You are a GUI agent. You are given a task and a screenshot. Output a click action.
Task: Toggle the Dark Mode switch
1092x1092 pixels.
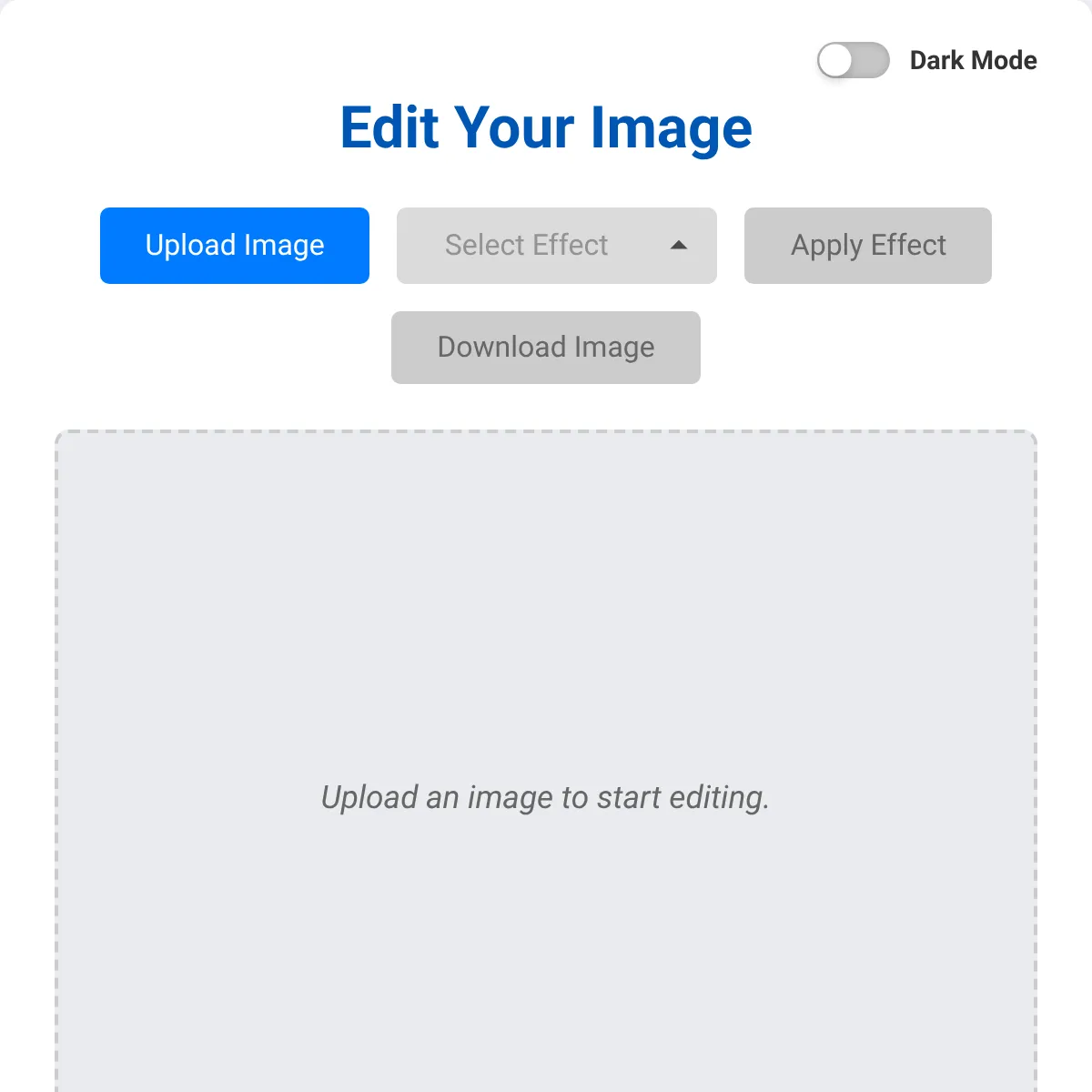tap(853, 61)
